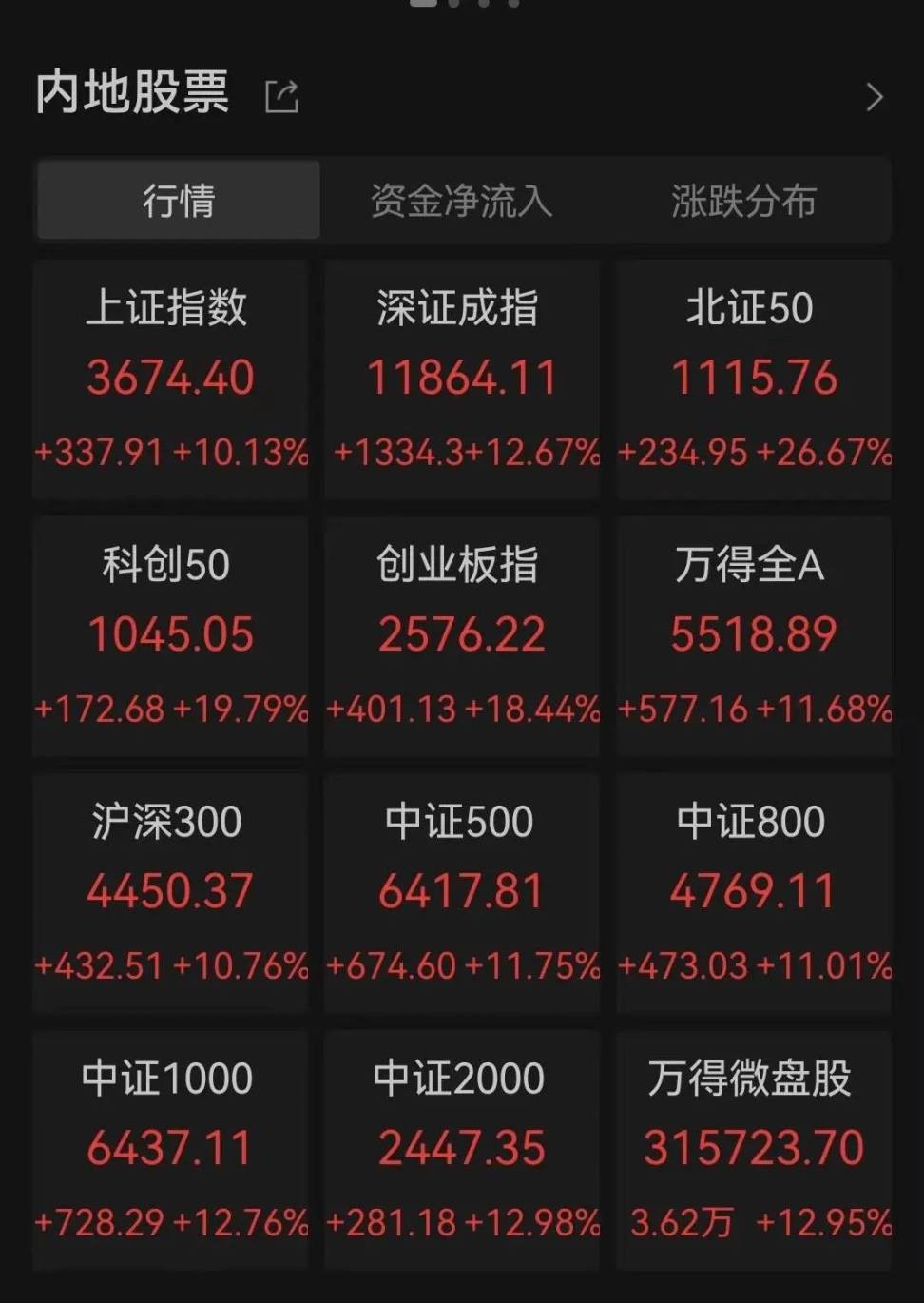Switch to the 行情 tab
The image size is (924, 1303).
(x=179, y=201)
